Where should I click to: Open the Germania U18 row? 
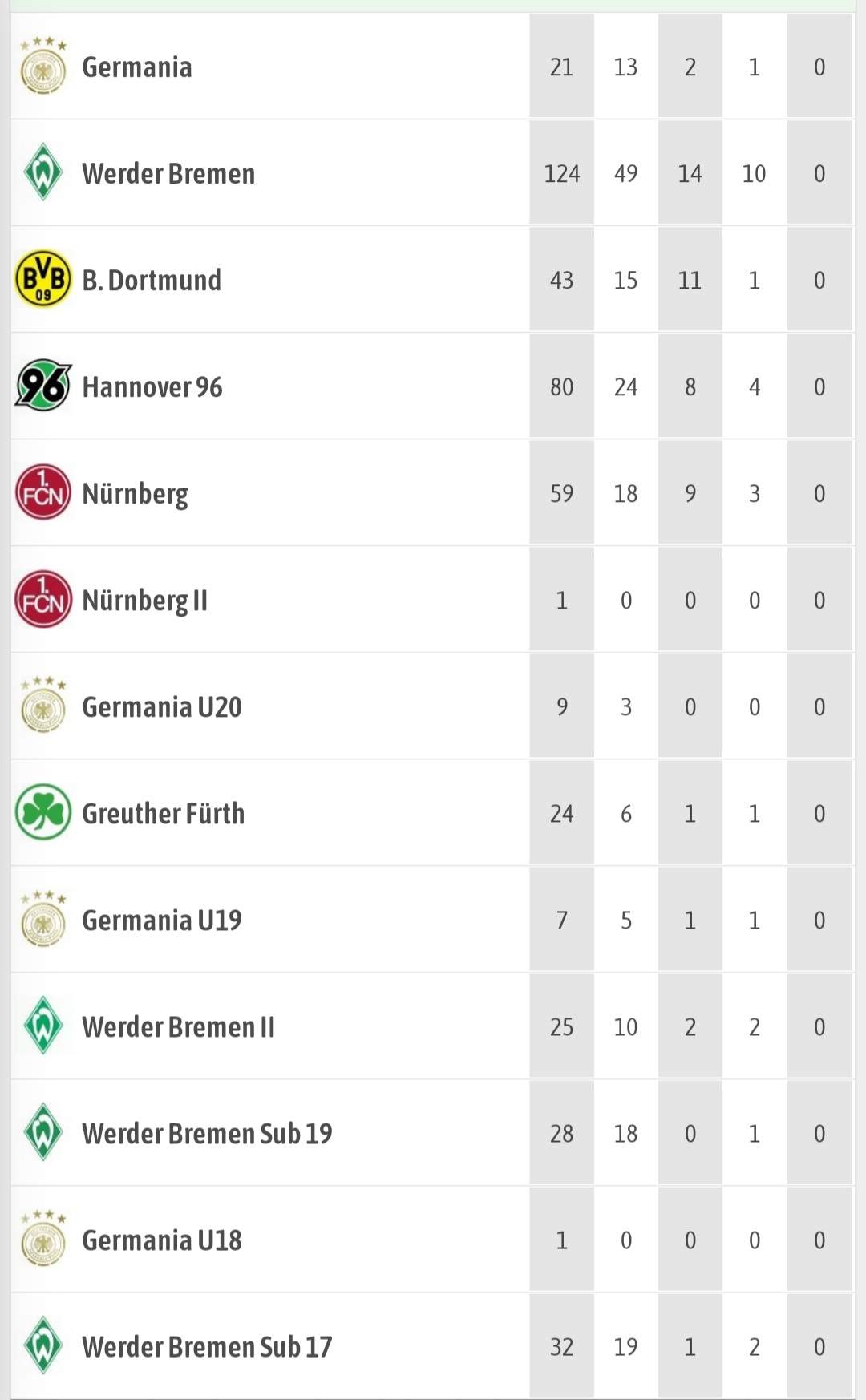432,1240
